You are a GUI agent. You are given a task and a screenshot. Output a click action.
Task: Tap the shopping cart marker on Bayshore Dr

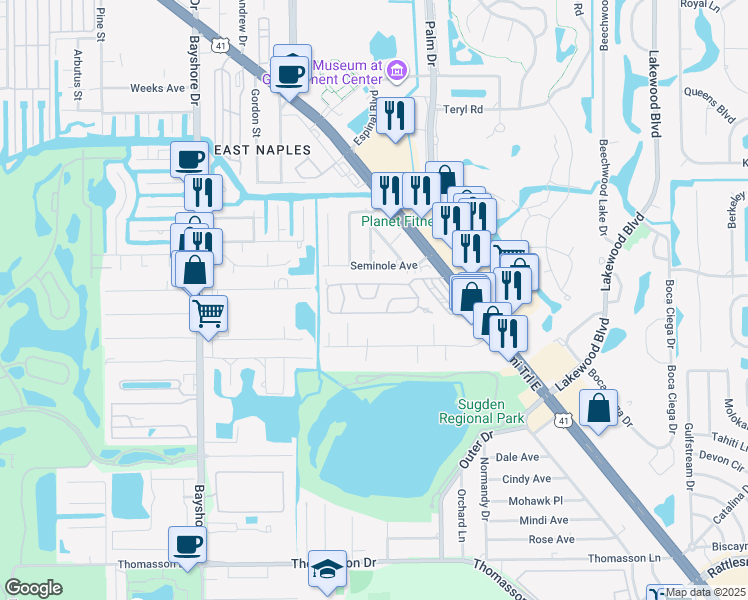(208, 314)
